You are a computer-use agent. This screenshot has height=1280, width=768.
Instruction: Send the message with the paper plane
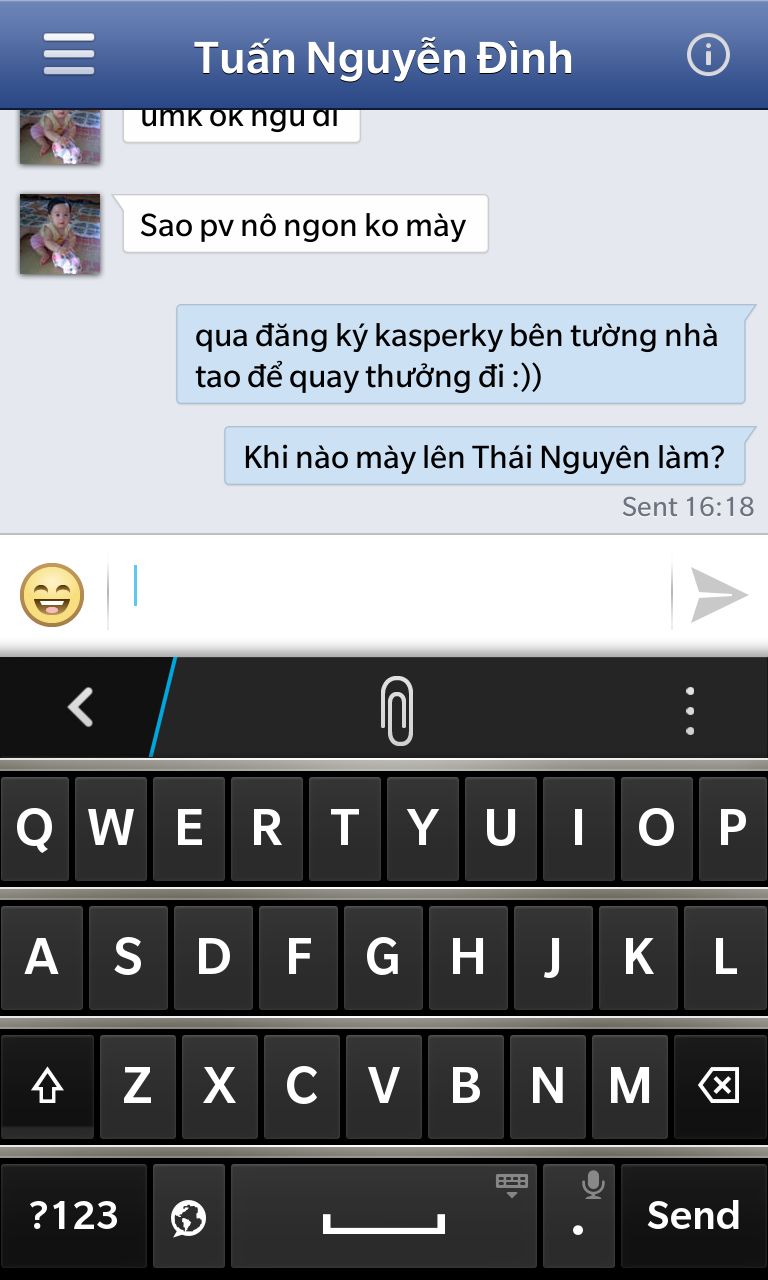click(x=719, y=595)
